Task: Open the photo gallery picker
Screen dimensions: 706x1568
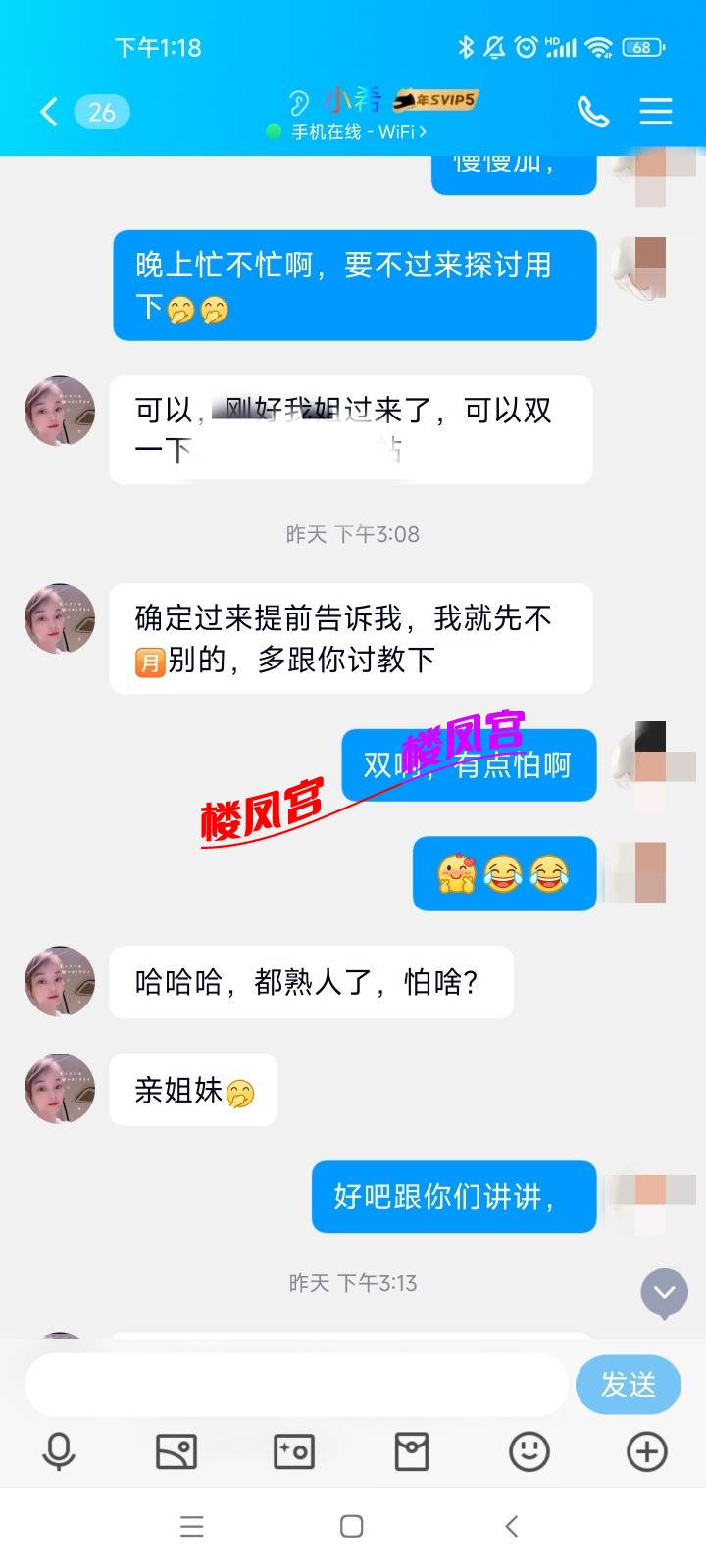Action: (176, 1451)
